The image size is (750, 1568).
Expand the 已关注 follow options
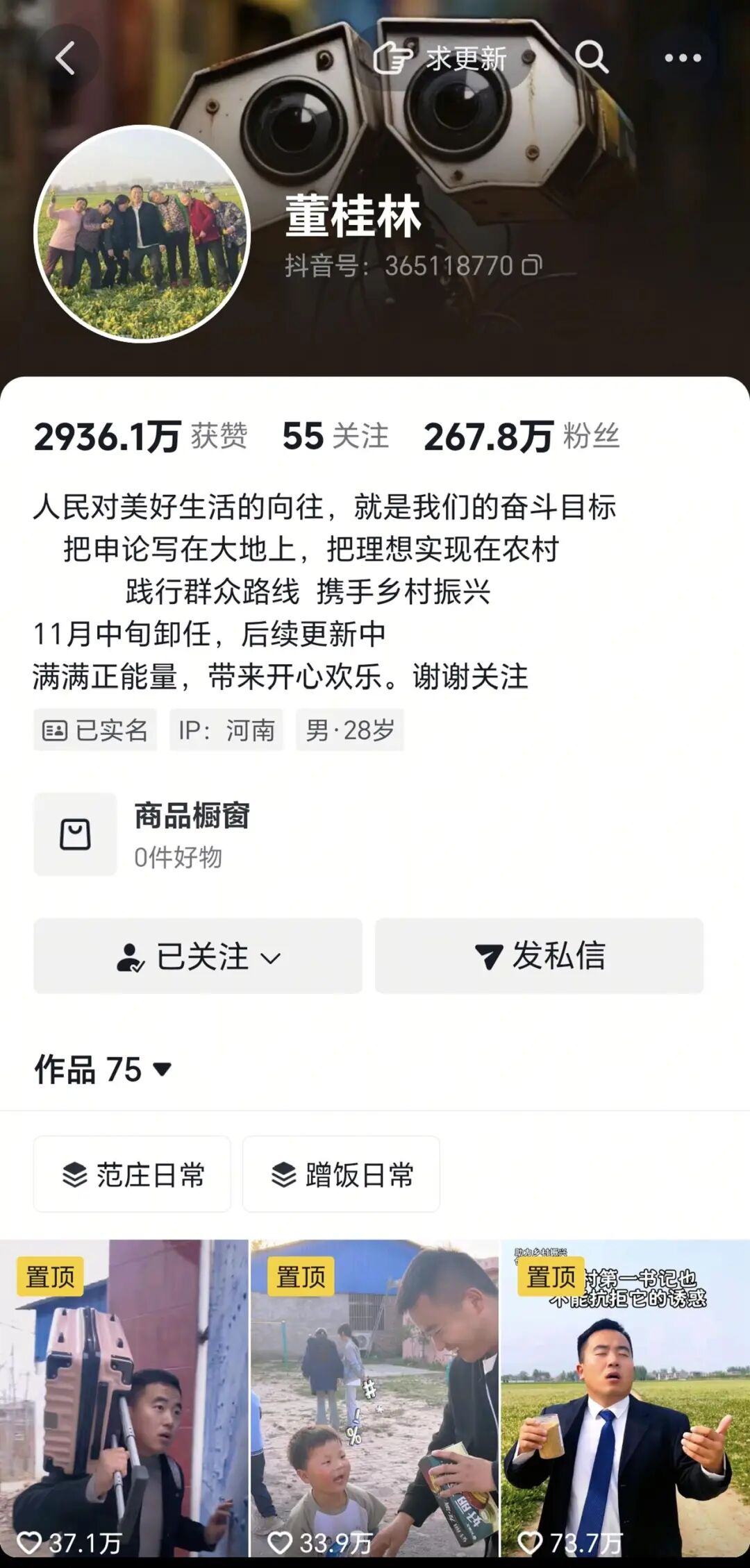click(x=198, y=956)
